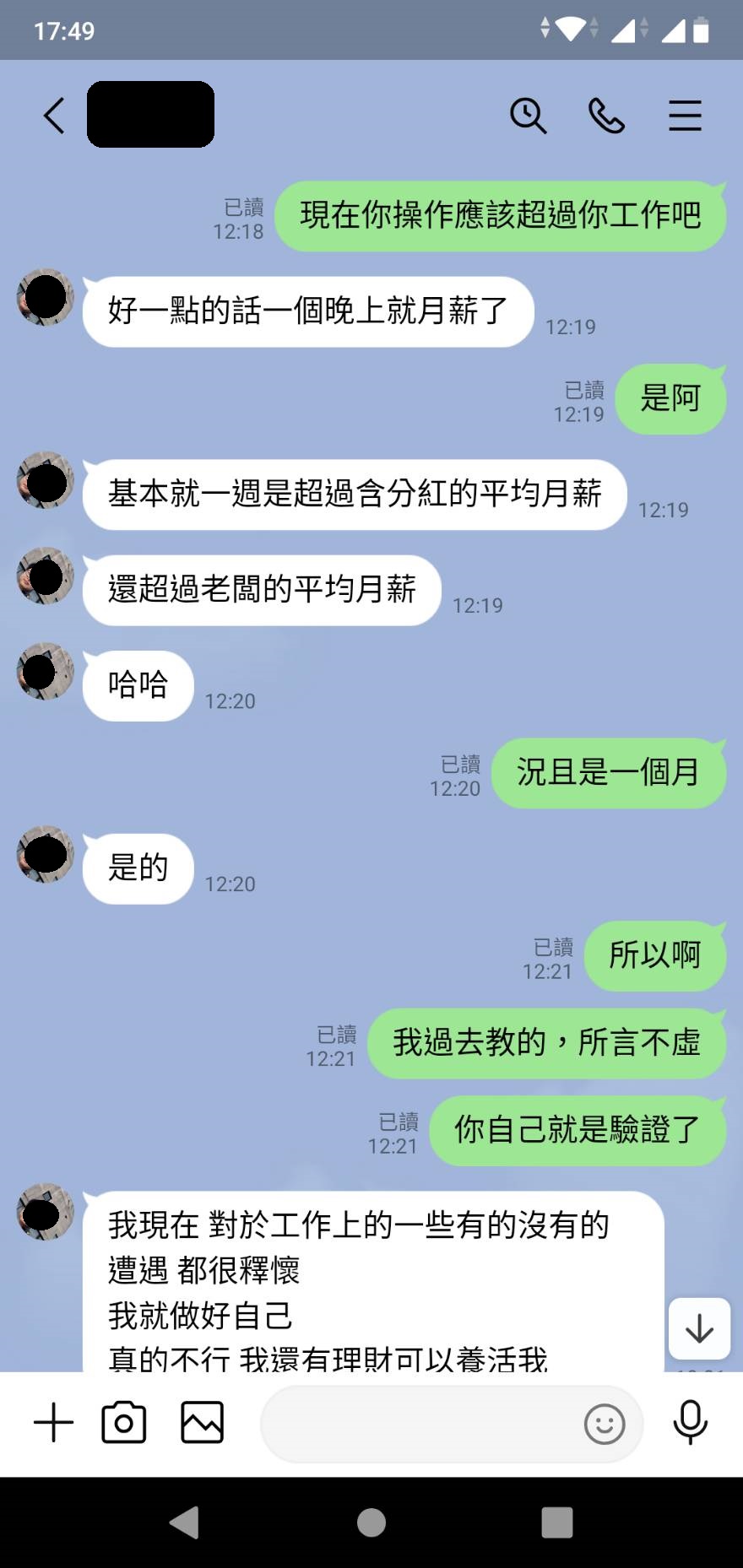
Task: Open the chat menu
Action: click(x=685, y=116)
